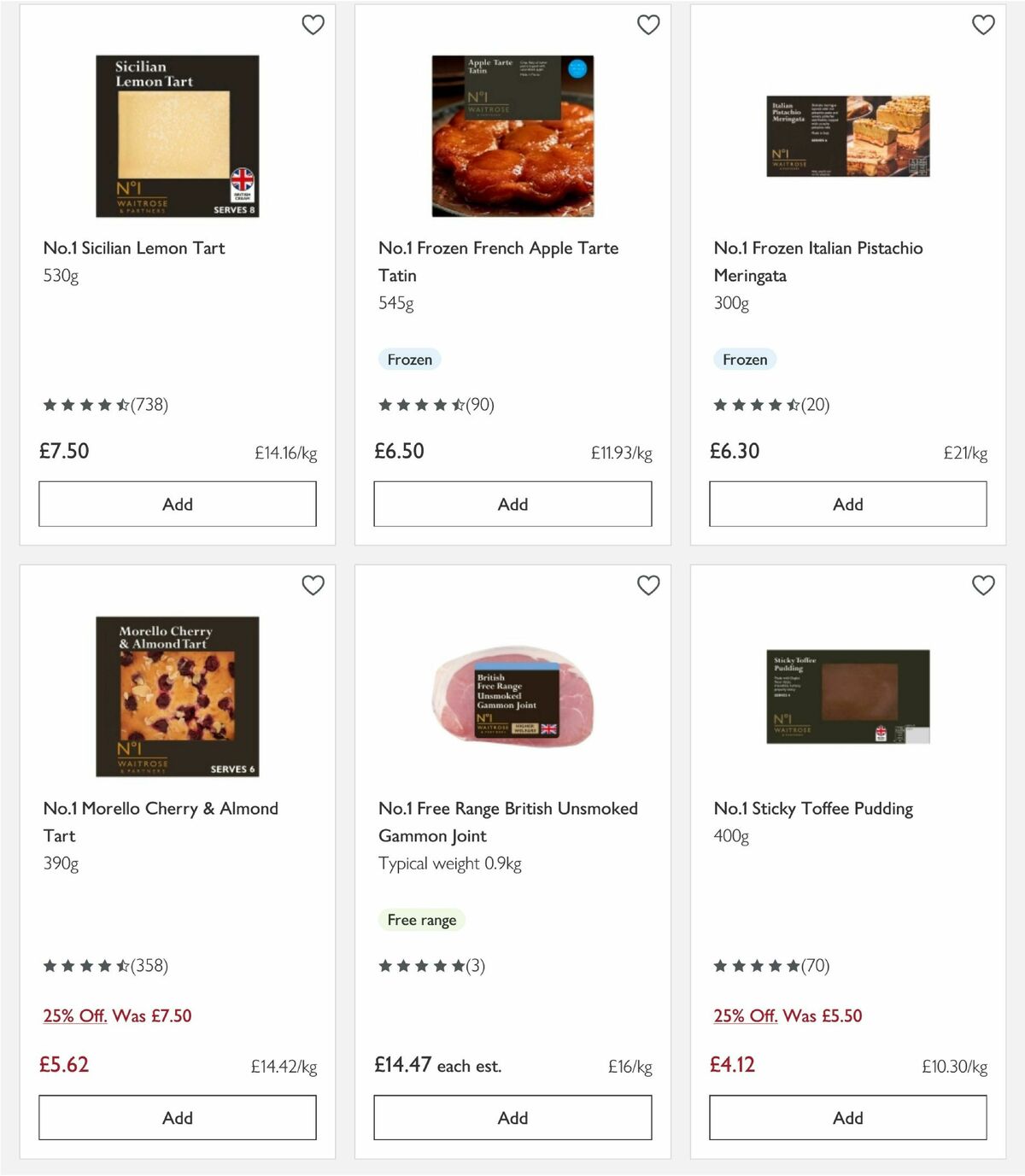Favorite the Frozen Italian Pistachio Meringata
Screen dimensions: 1025x1176
point(982,25)
